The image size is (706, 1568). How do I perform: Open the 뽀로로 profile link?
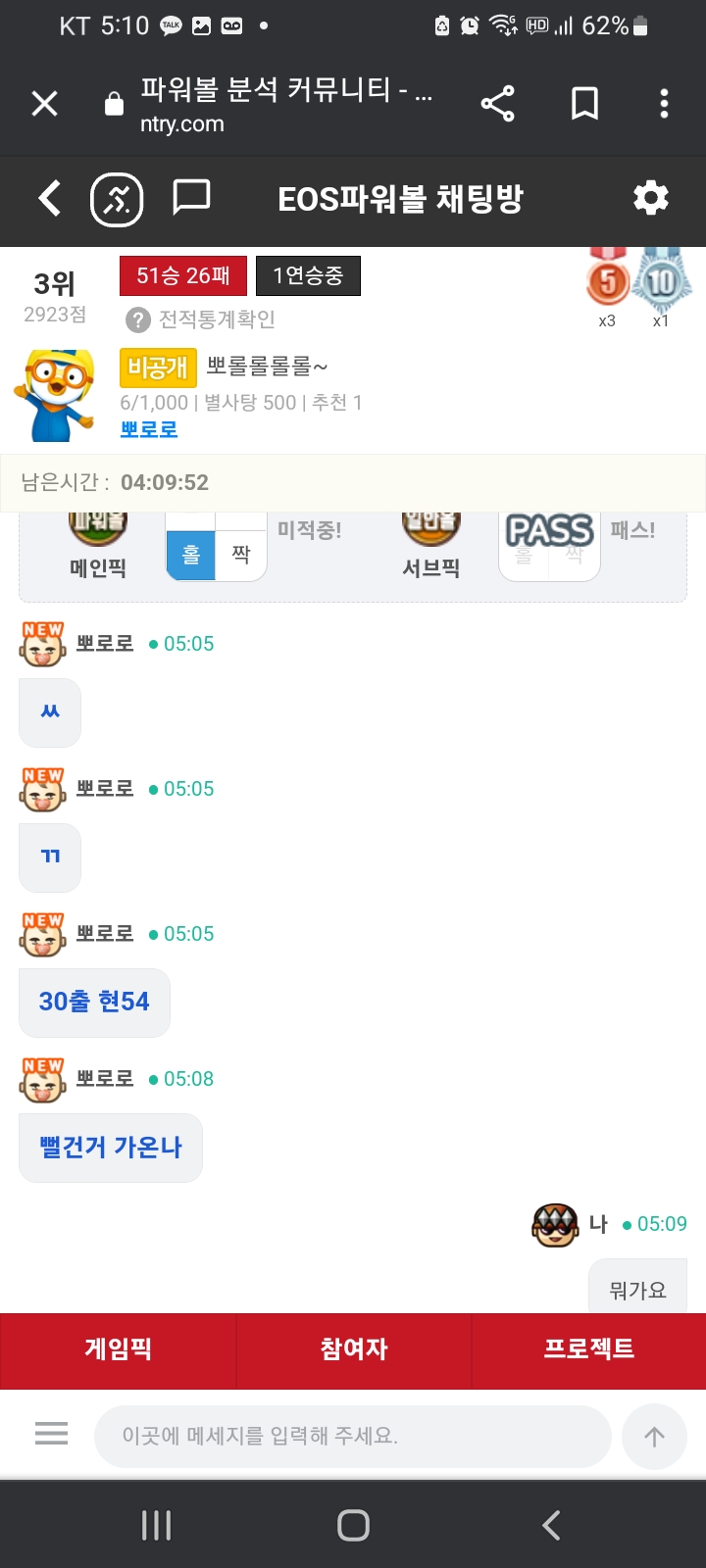149,429
